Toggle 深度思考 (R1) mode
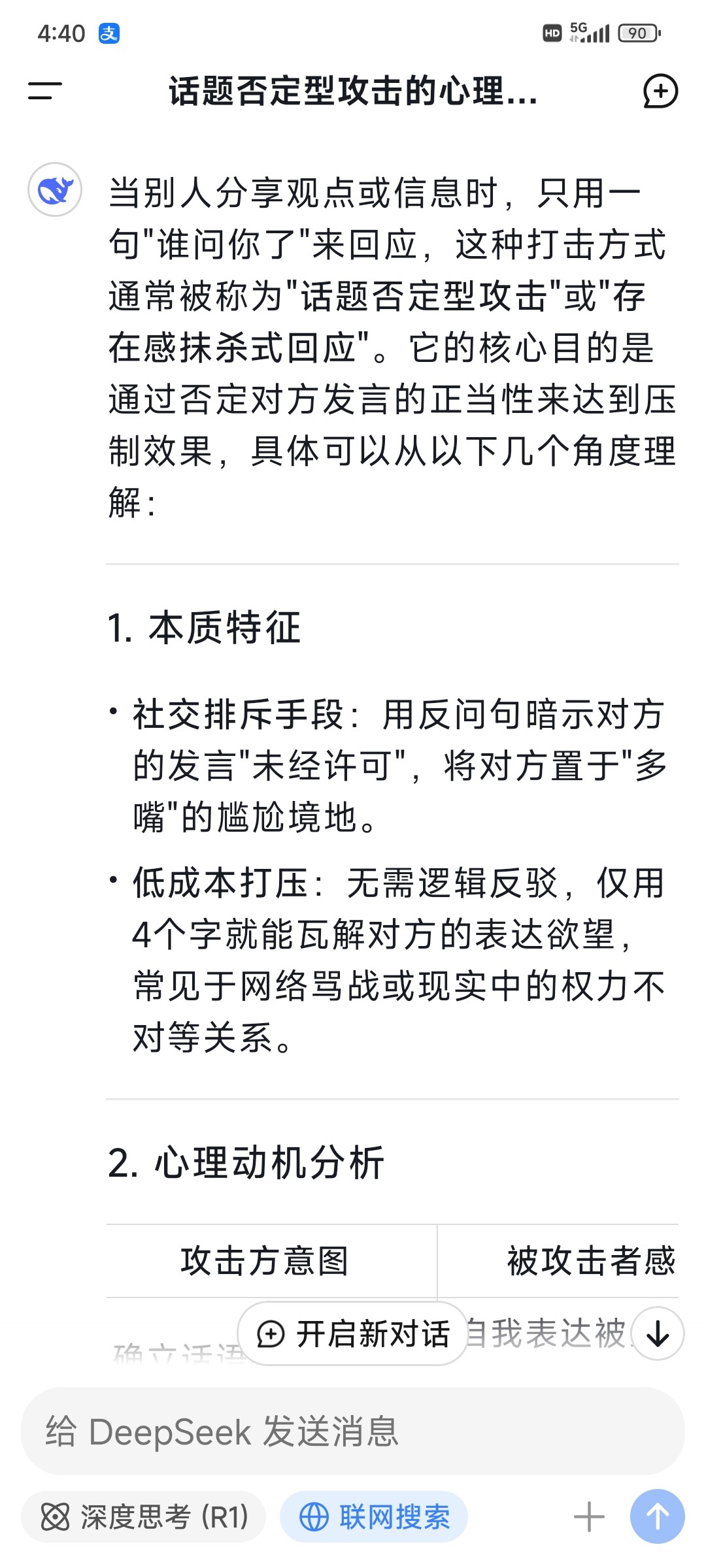This screenshot has width=706, height=1568. point(144,1516)
